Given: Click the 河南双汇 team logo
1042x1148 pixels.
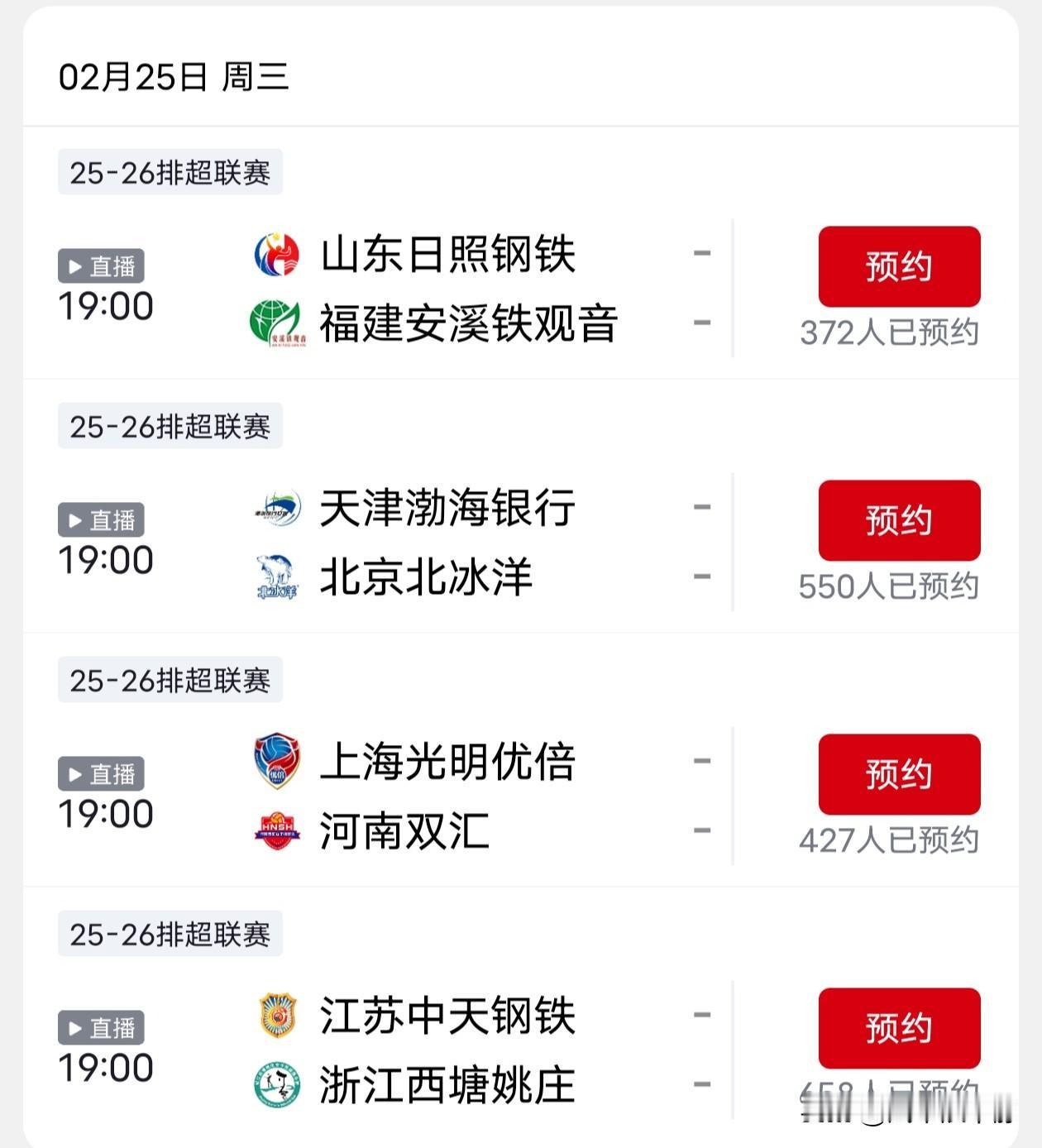Looking at the screenshot, I should [x=278, y=830].
